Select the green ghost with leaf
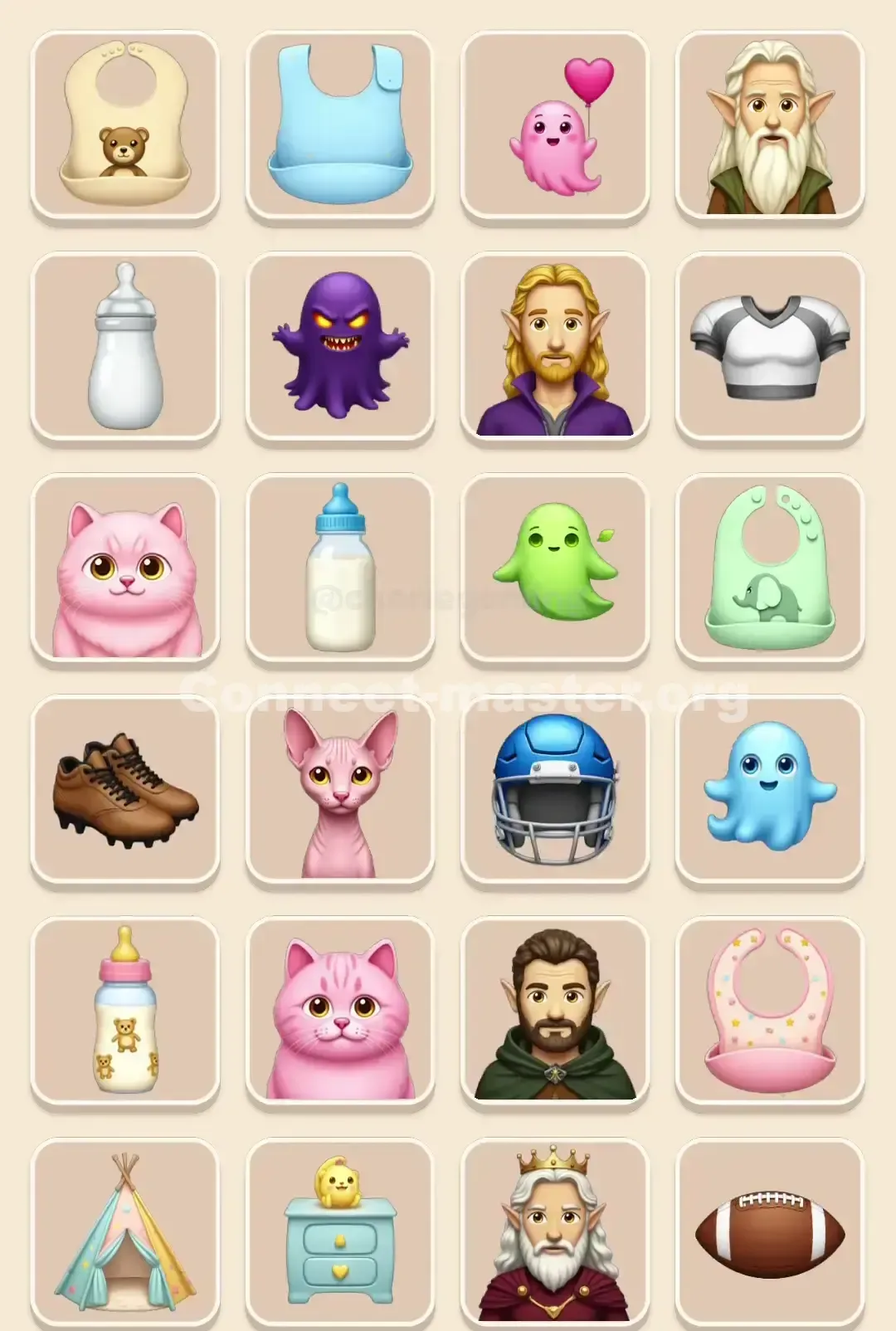 554,567
